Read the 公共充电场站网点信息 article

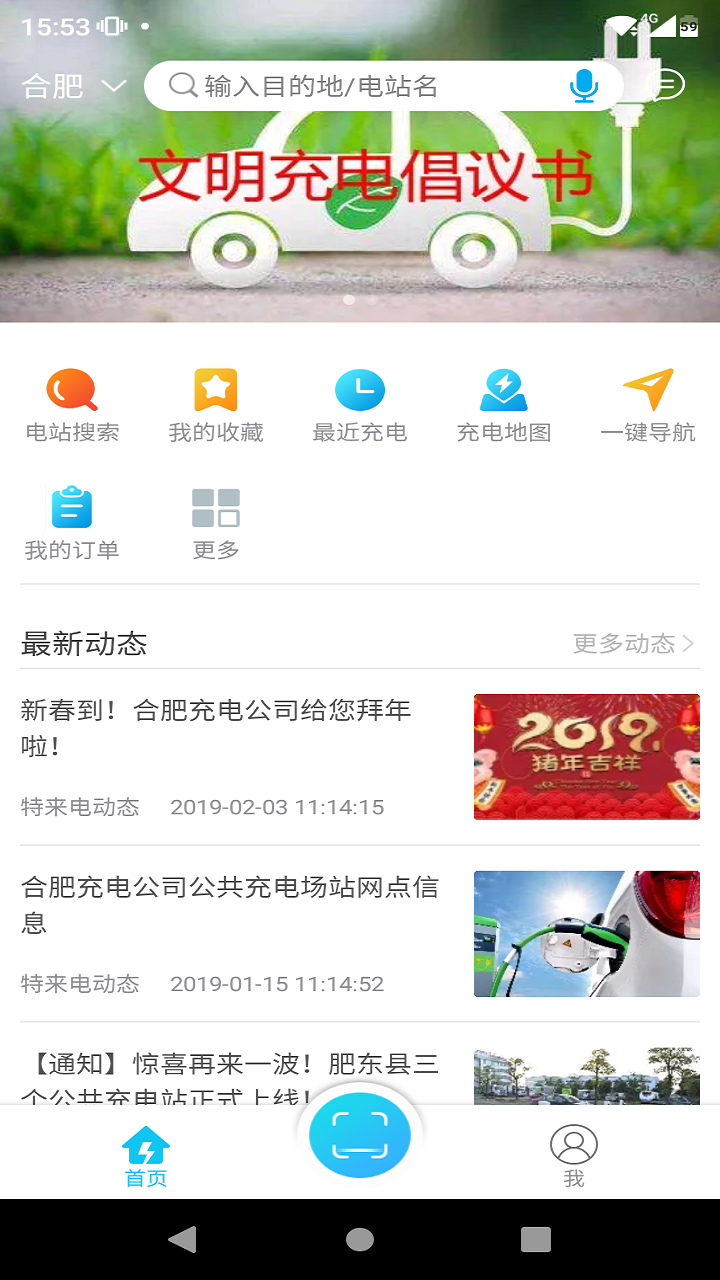(228, 907)
